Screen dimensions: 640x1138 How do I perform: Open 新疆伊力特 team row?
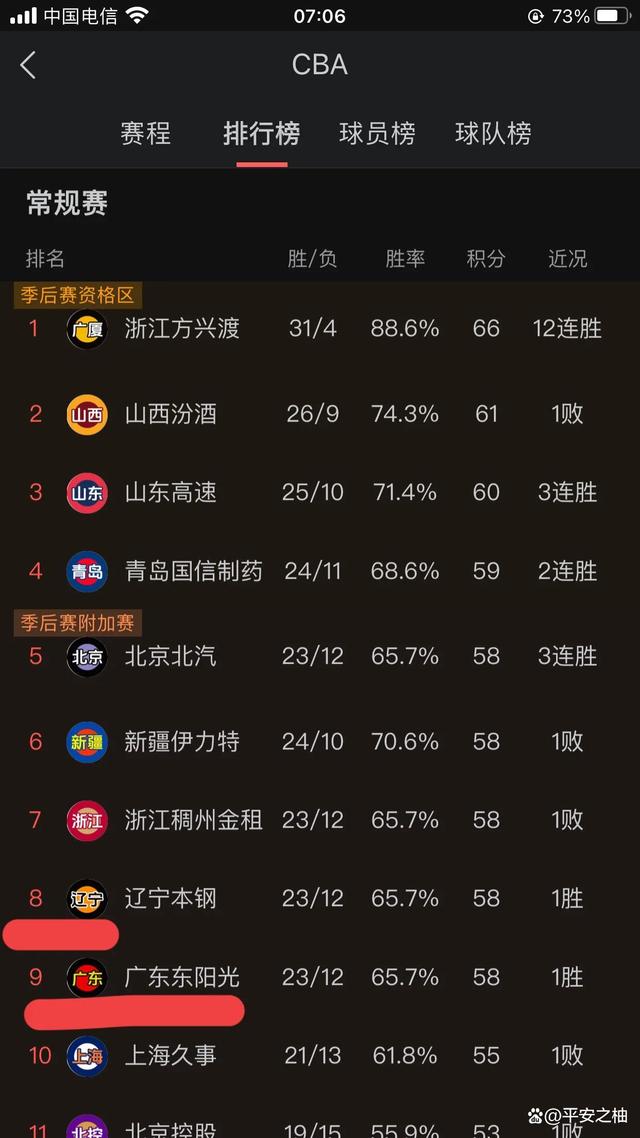click(x=183, y=741)
